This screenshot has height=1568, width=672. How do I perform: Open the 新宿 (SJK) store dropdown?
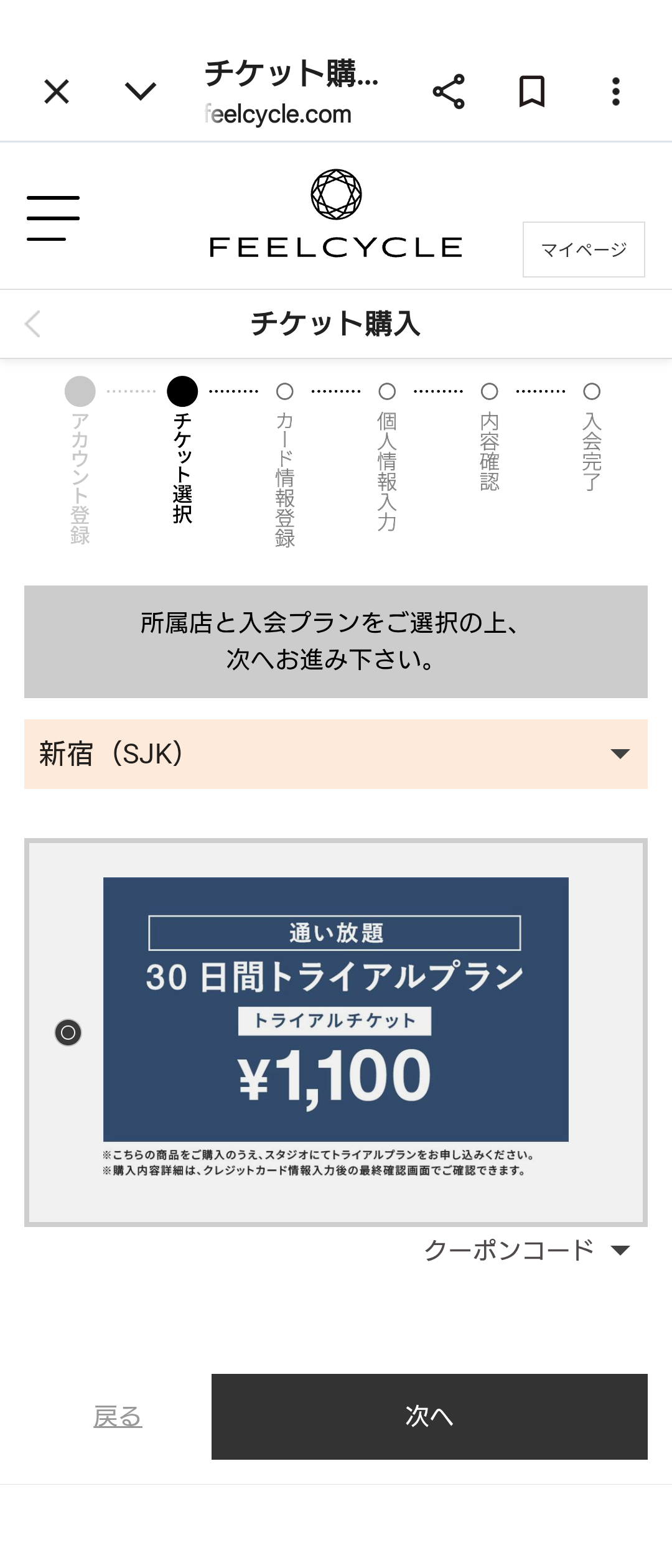tap(336, 754)
